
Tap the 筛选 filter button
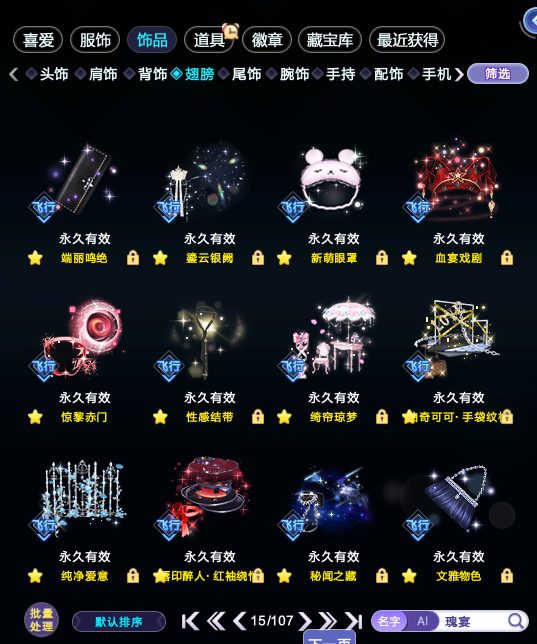pyautogui.click(x=498, y=74)
